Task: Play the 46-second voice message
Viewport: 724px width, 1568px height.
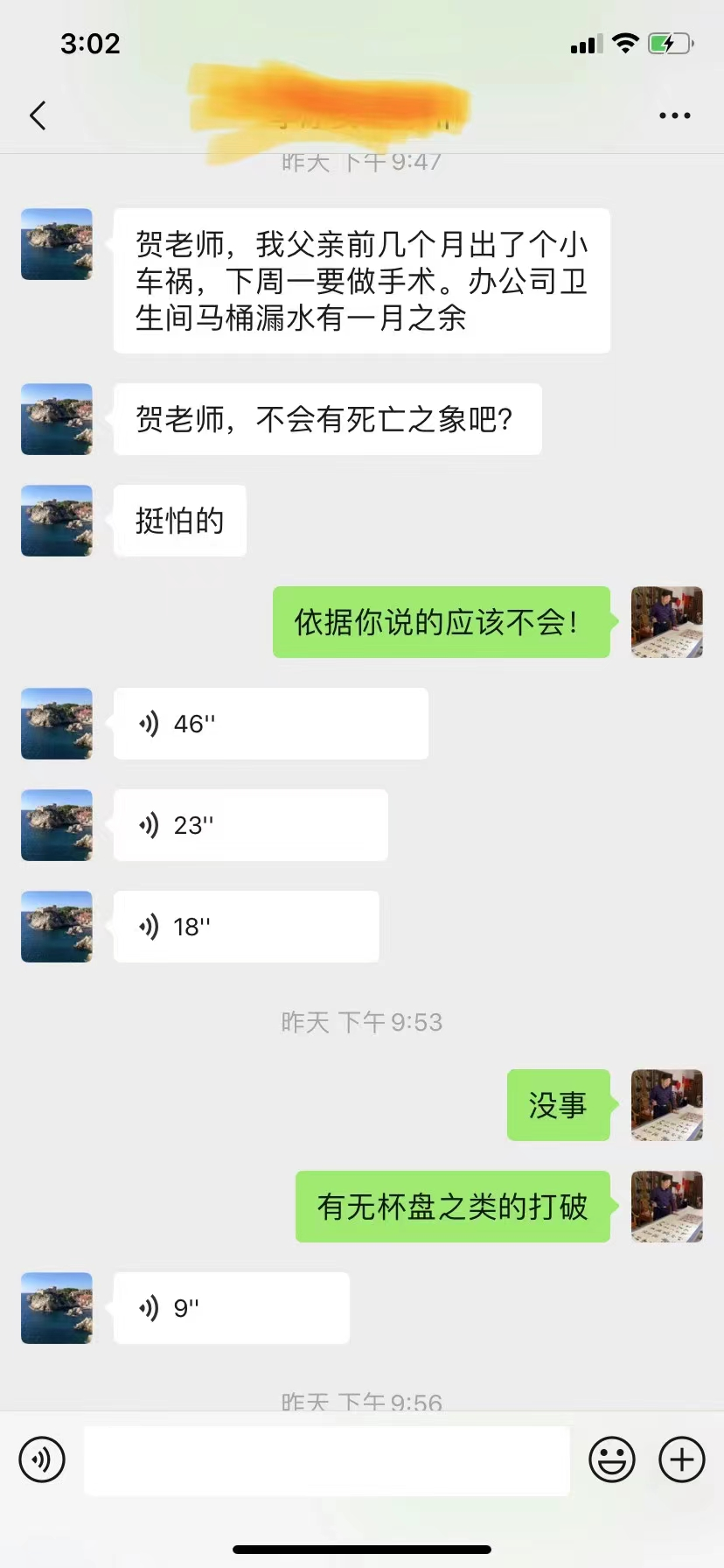Action: [270, 724]
